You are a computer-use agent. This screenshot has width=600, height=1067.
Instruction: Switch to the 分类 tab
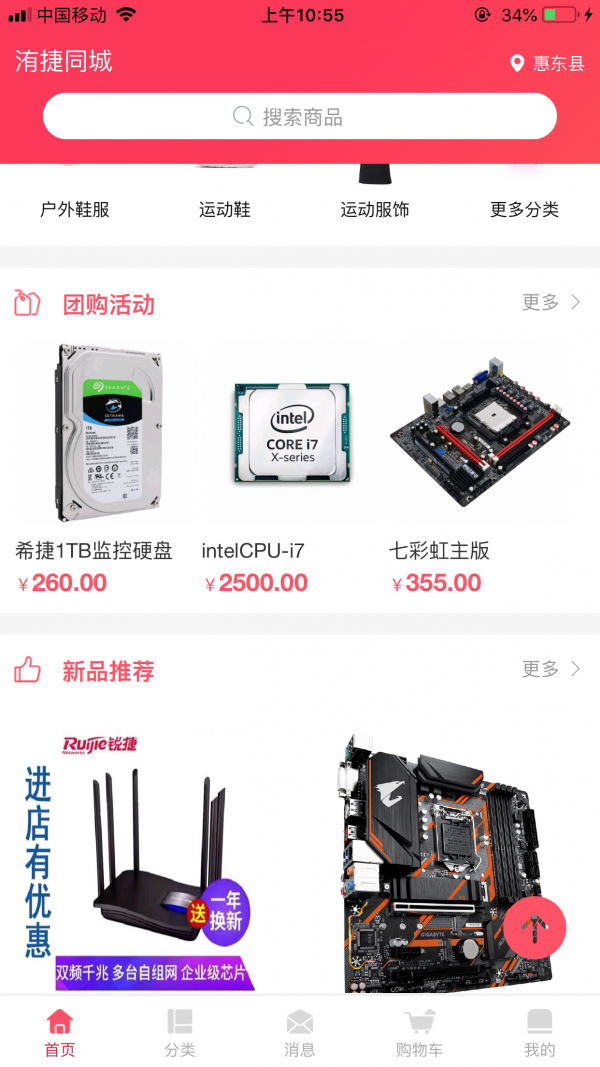click(180, 1033)
